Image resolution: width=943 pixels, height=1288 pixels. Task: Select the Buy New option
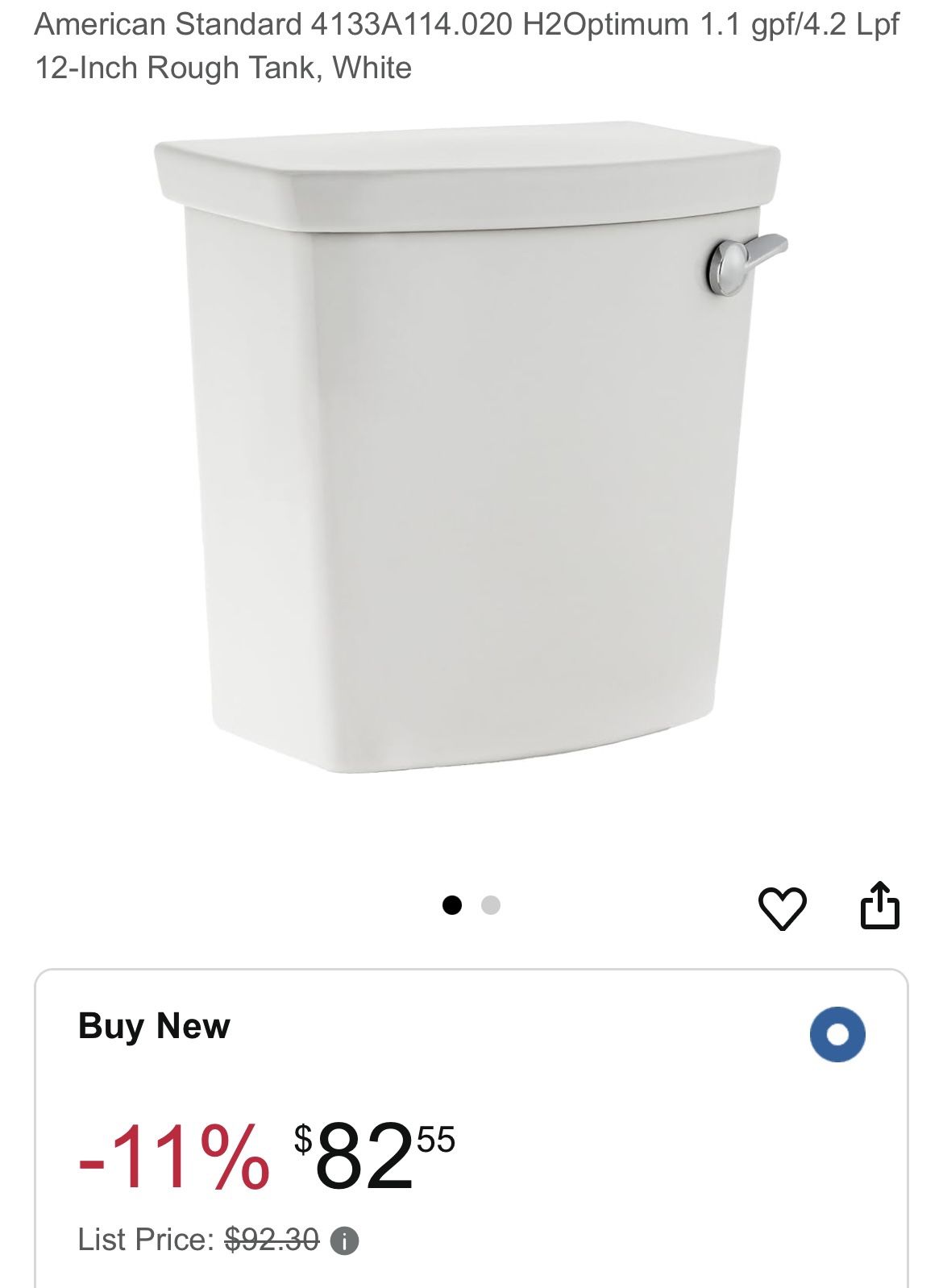click(x=837, y=1034)
